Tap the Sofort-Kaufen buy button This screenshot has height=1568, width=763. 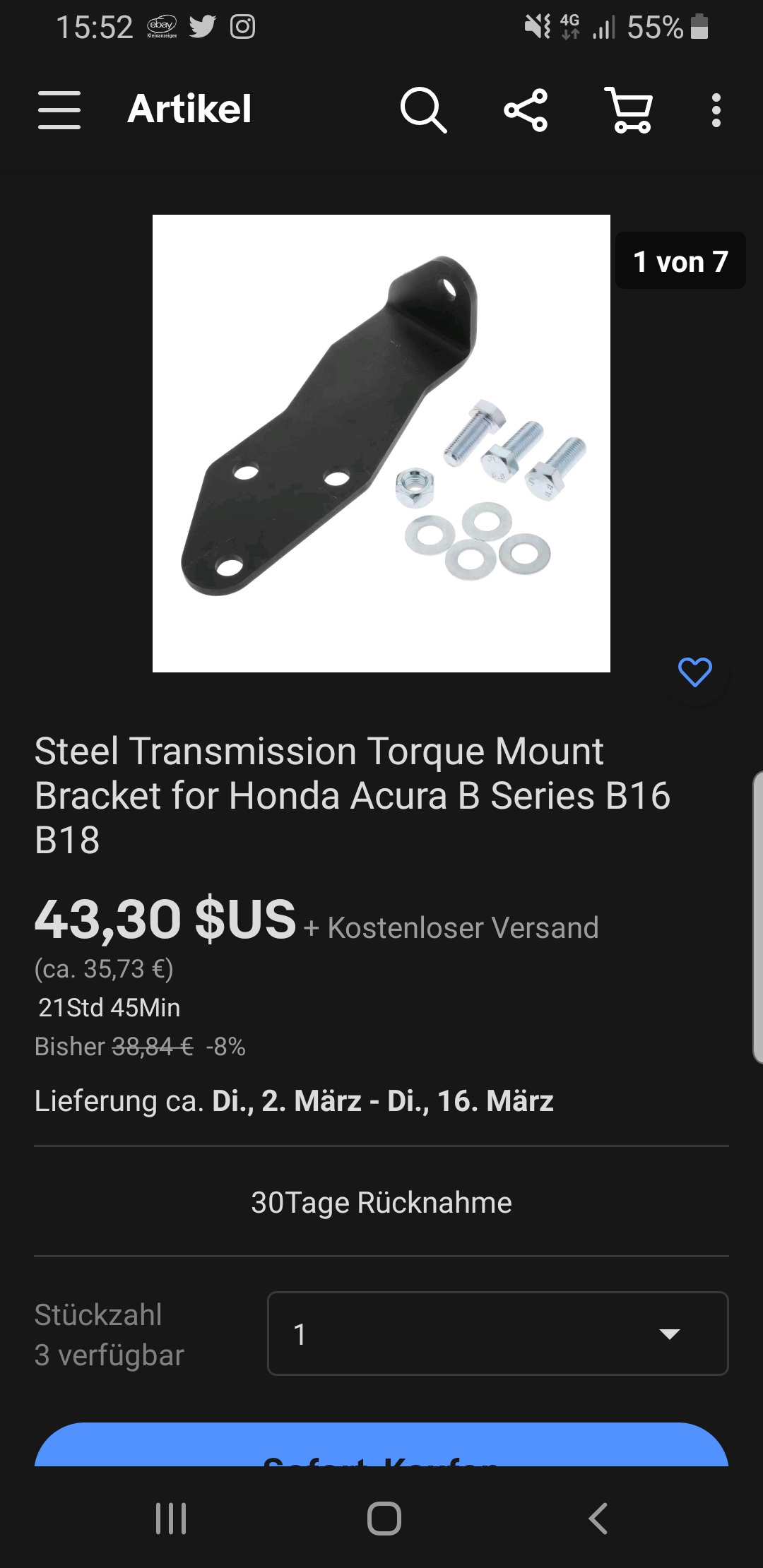381,1447
